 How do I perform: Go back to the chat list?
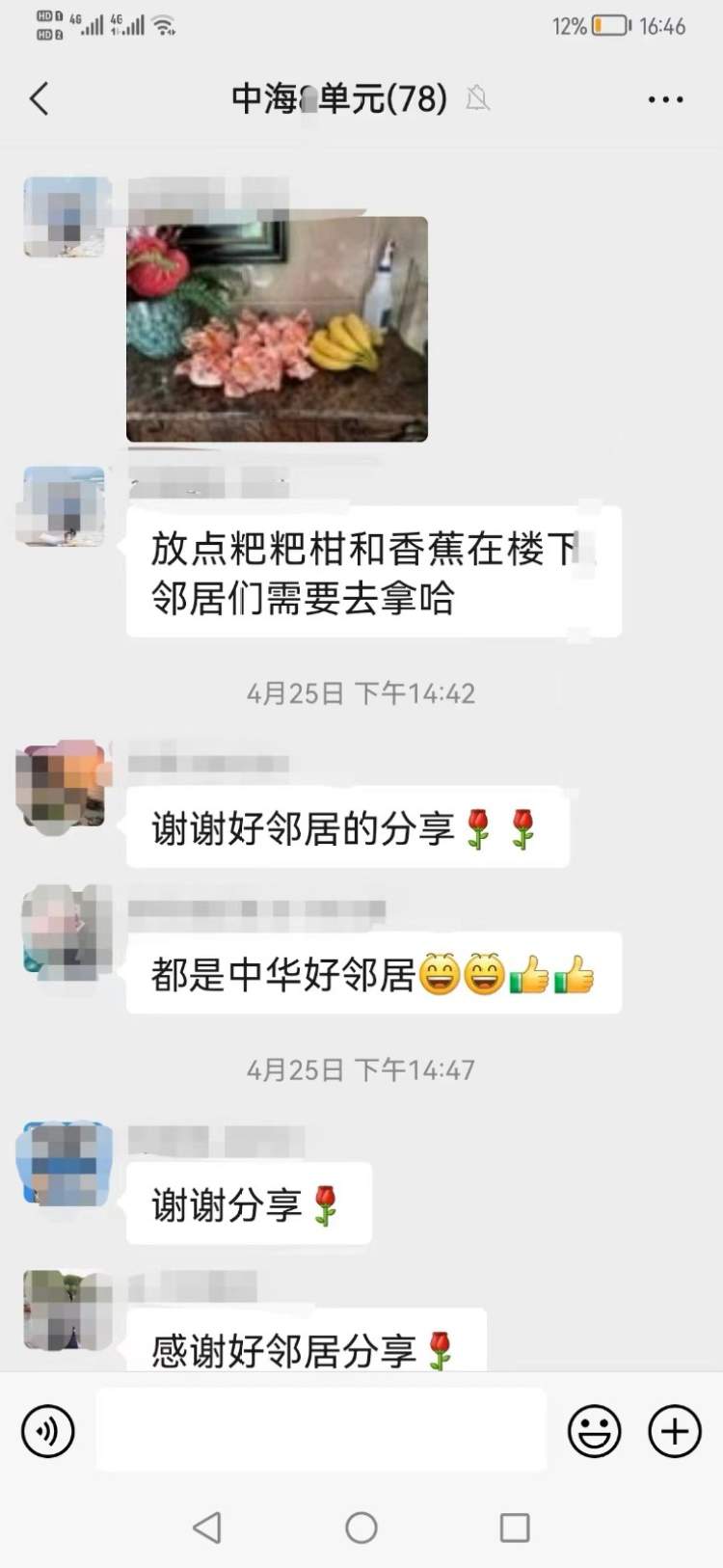coord(40,99)
